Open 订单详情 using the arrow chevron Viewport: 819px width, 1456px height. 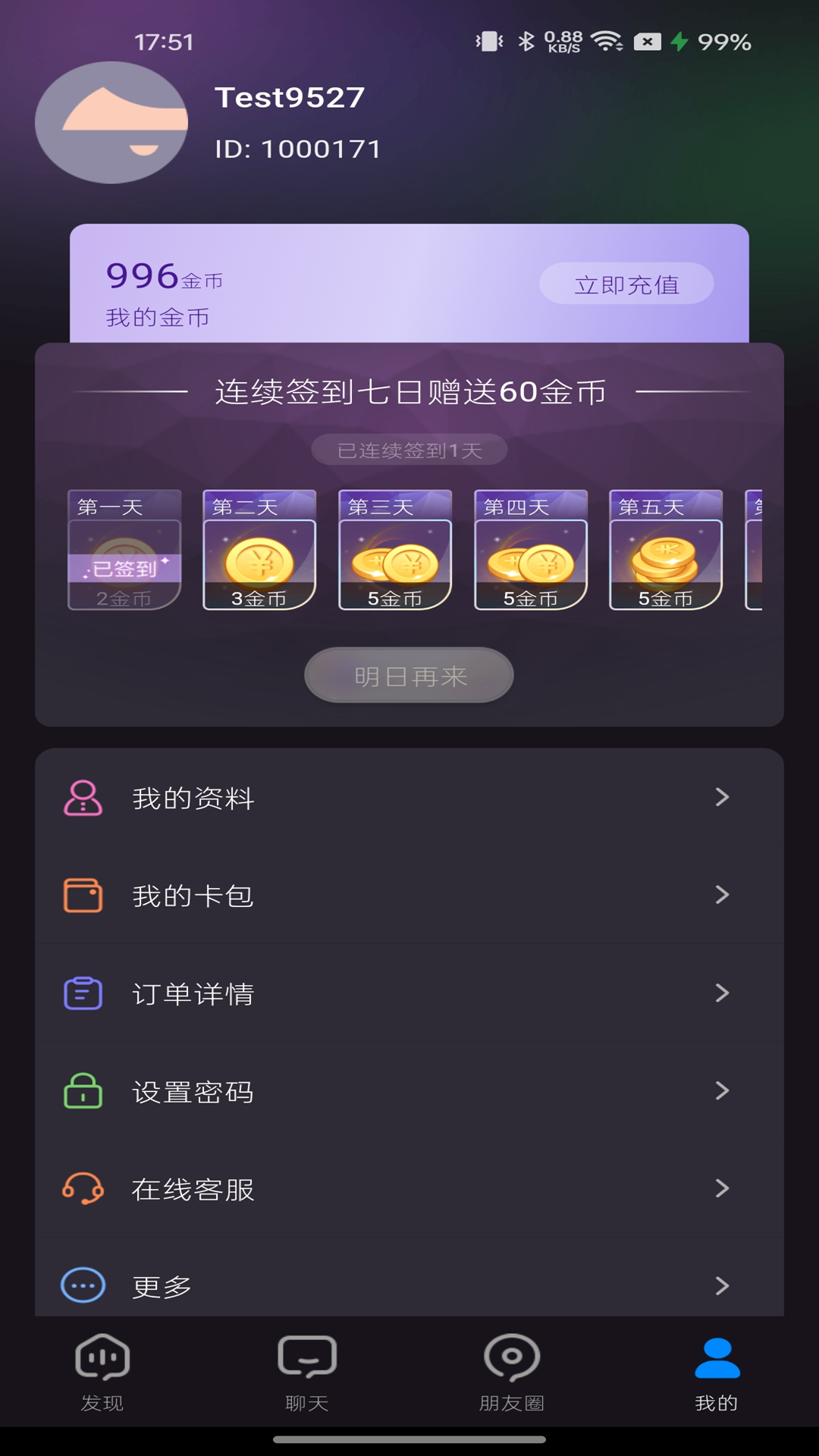(x=722, y=993)
